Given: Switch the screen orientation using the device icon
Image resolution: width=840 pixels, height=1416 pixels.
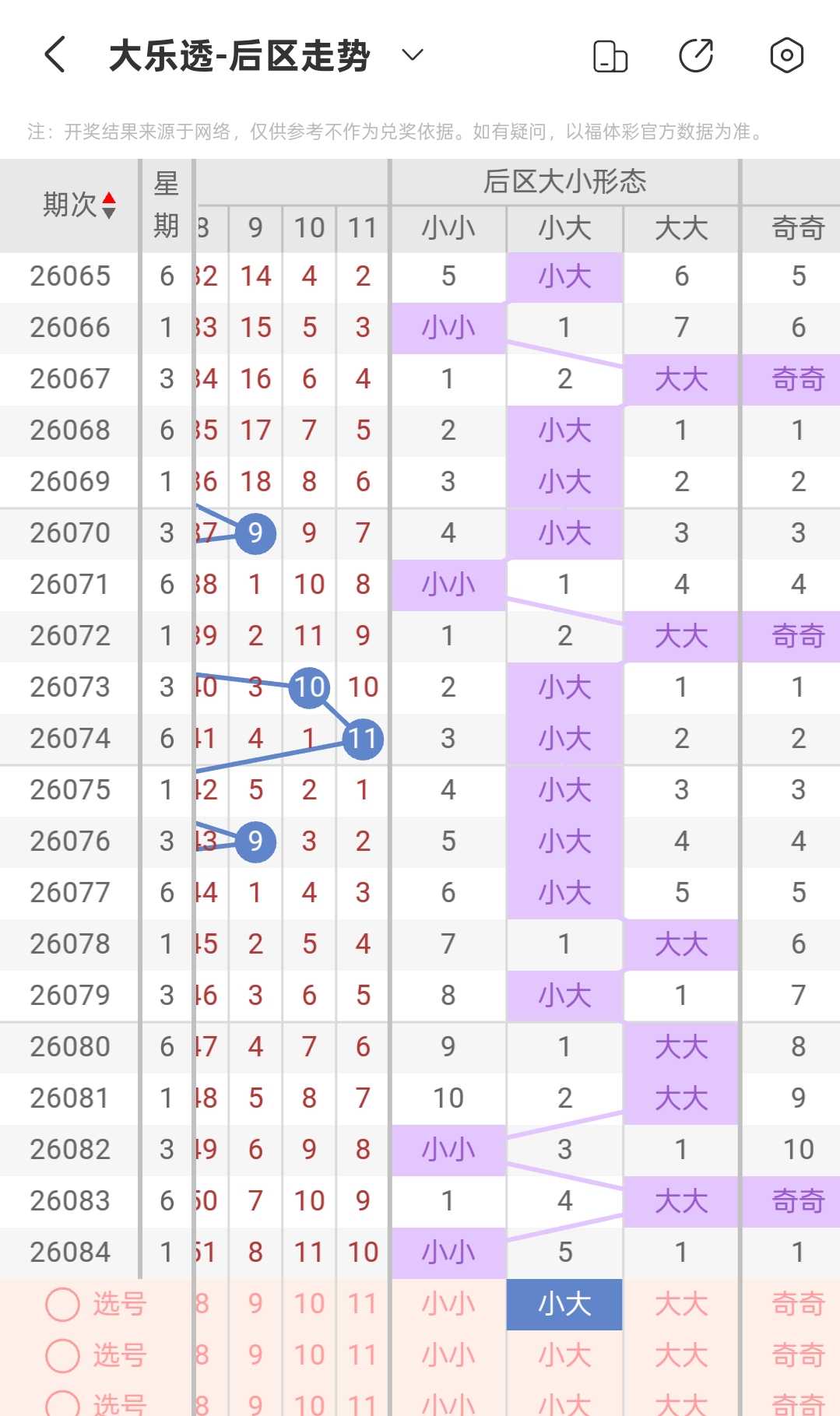Looking at the screenshot, I should [x=610, y=56].
